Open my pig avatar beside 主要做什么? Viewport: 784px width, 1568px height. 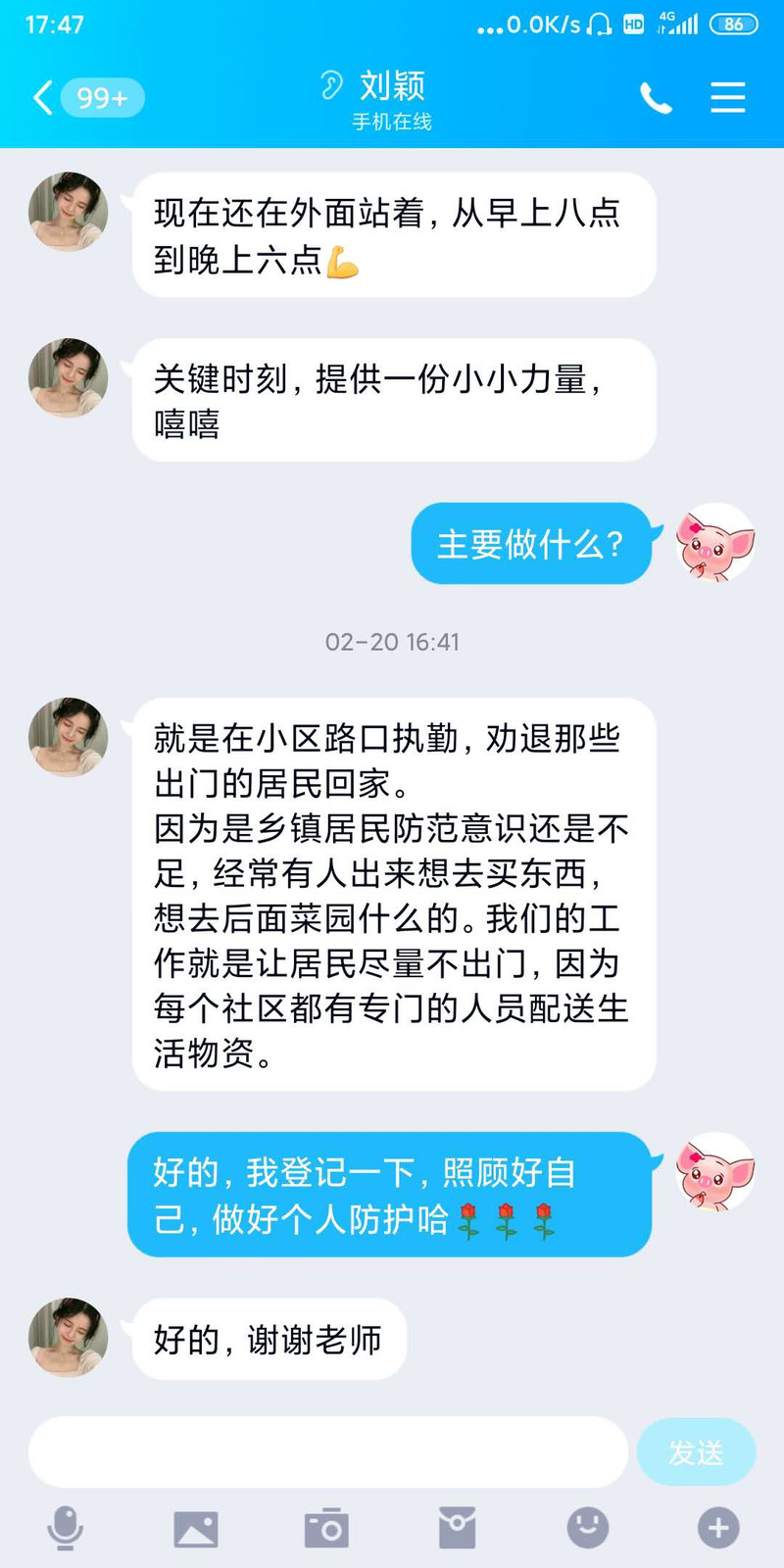(715, 543)
